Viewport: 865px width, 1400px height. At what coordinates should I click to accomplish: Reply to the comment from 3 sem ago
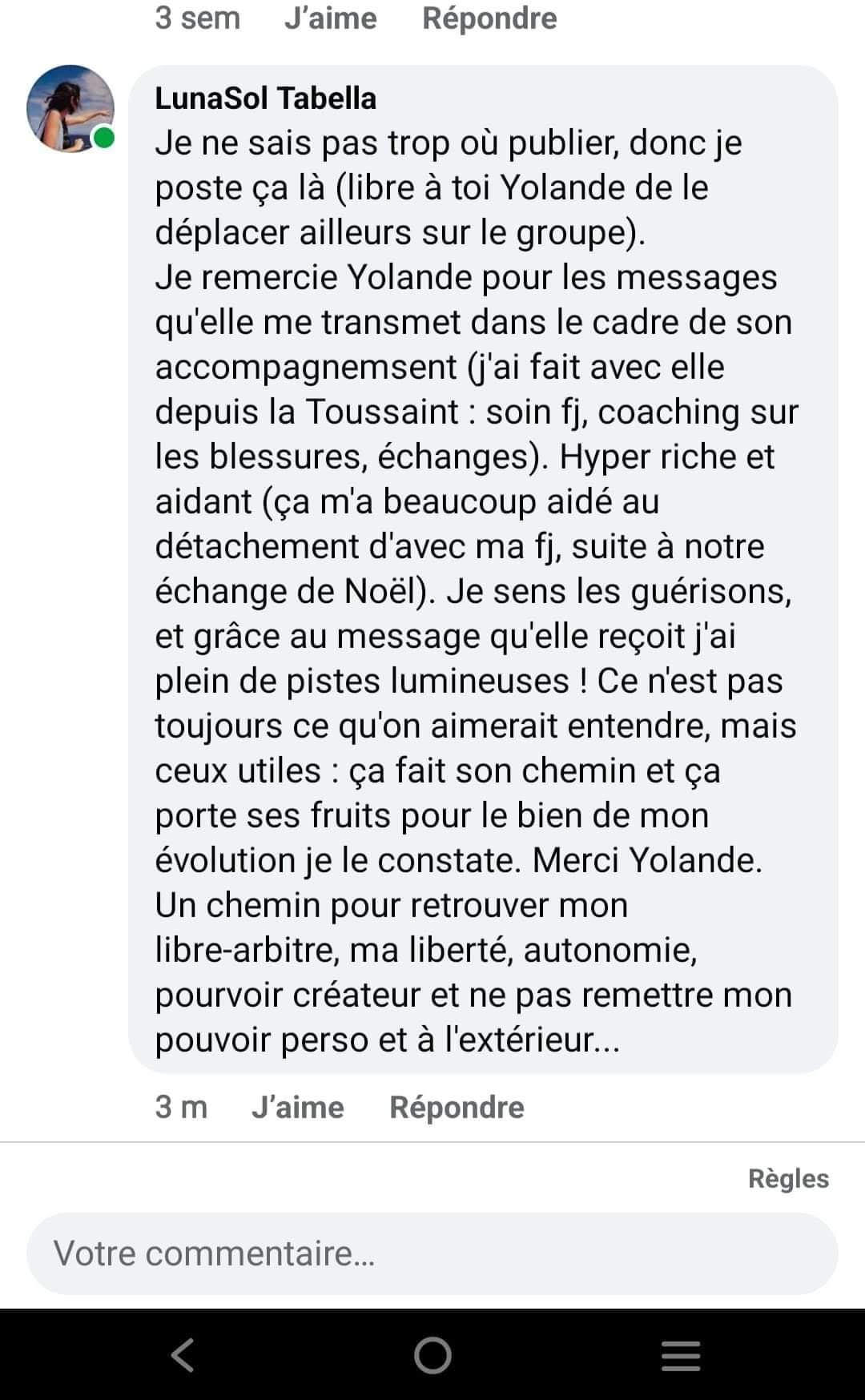[x=489, y=18]
